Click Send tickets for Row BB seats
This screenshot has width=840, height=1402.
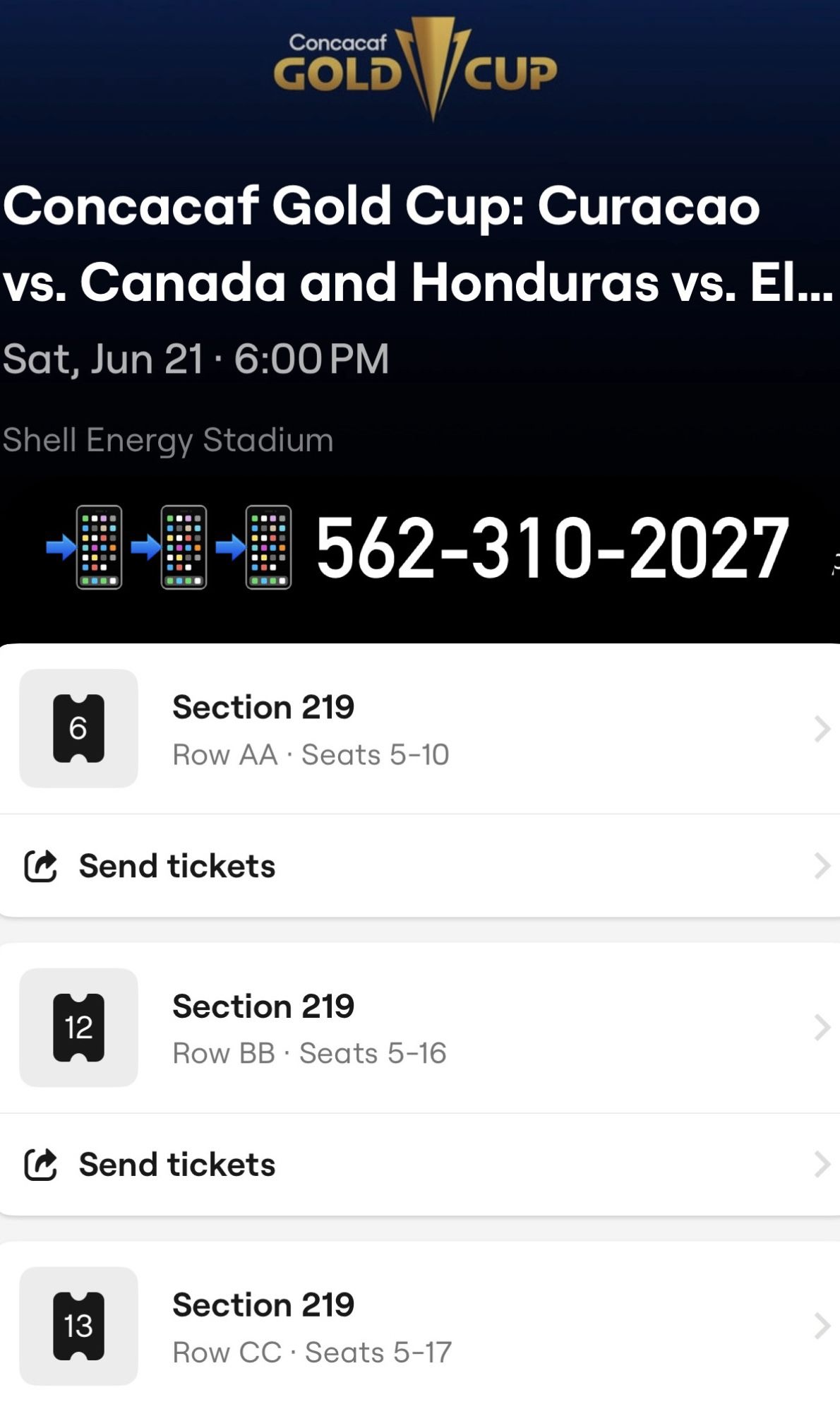point(176,1164)
